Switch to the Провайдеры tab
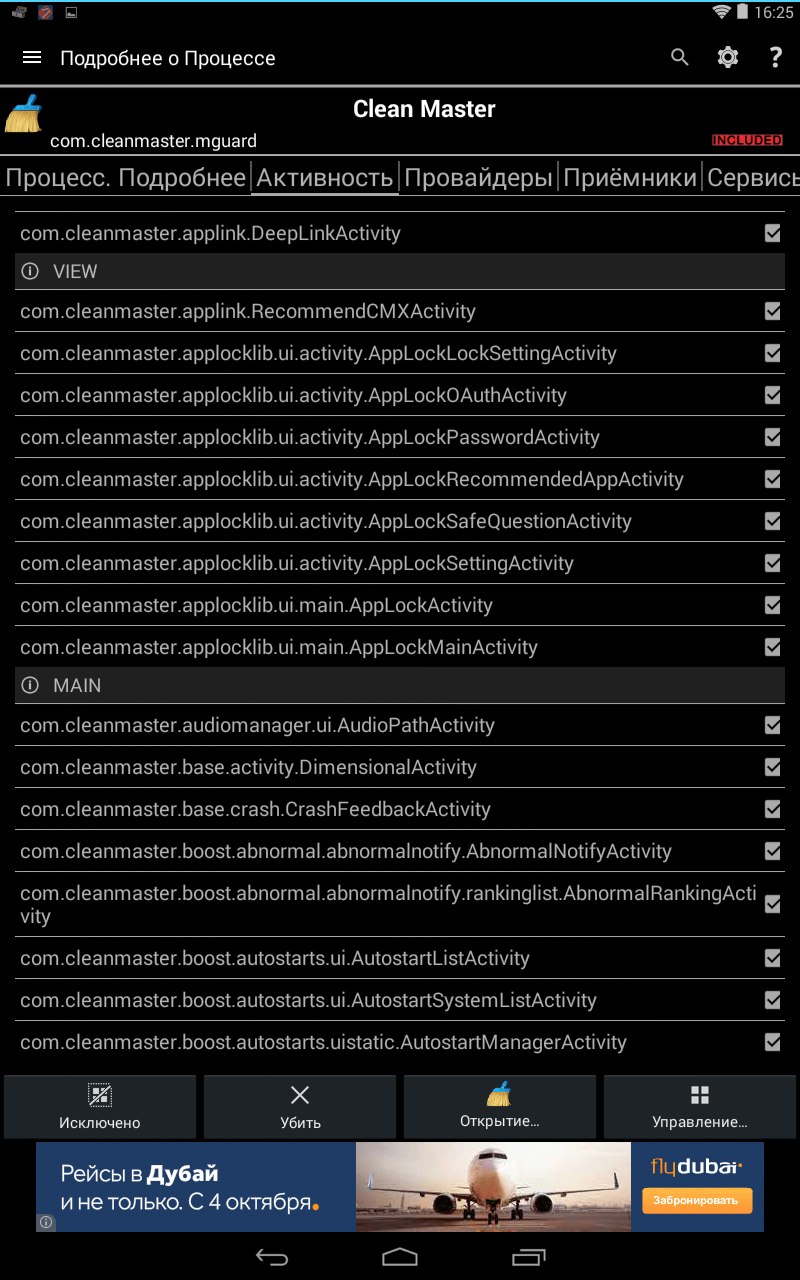 (479, 178)
